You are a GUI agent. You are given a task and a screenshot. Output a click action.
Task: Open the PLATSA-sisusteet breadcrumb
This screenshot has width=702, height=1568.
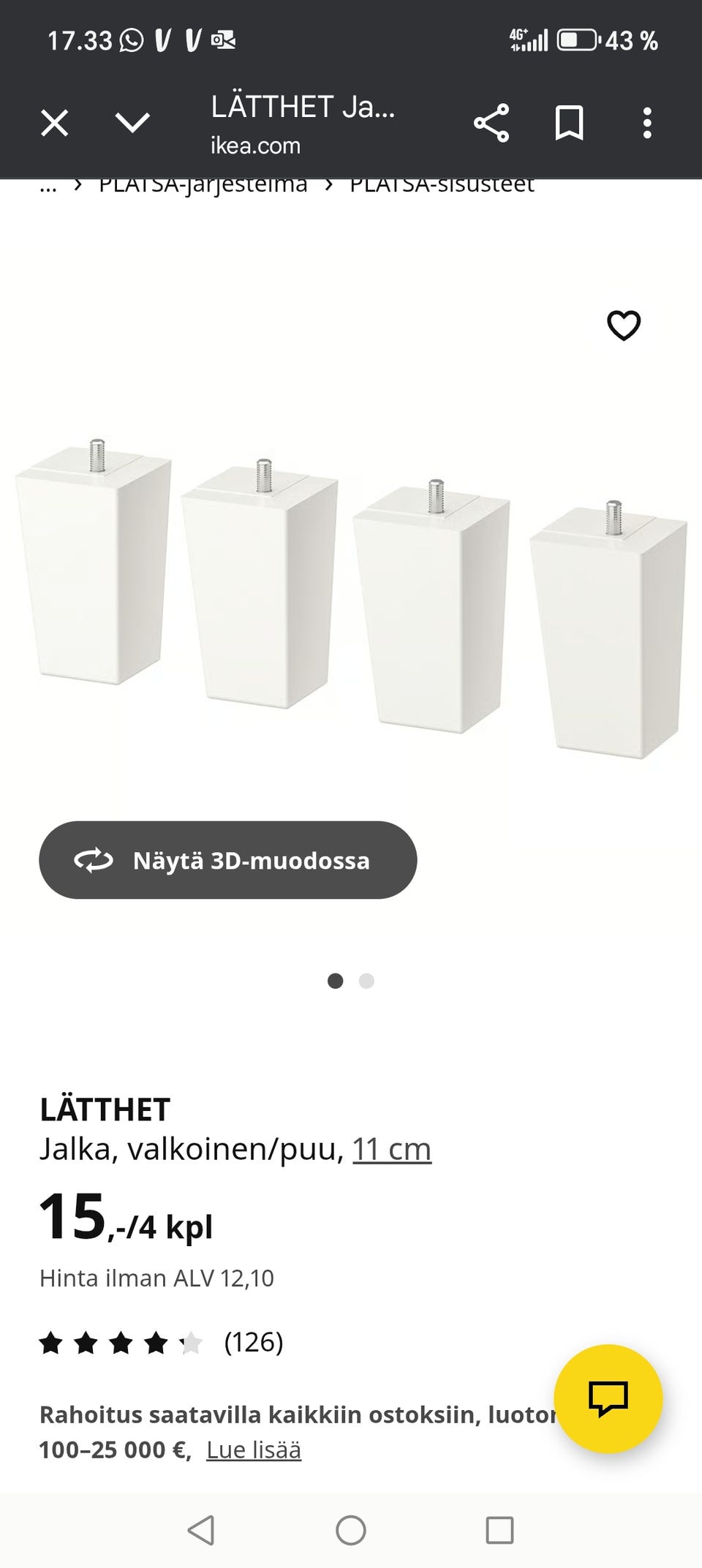[442, 186]
